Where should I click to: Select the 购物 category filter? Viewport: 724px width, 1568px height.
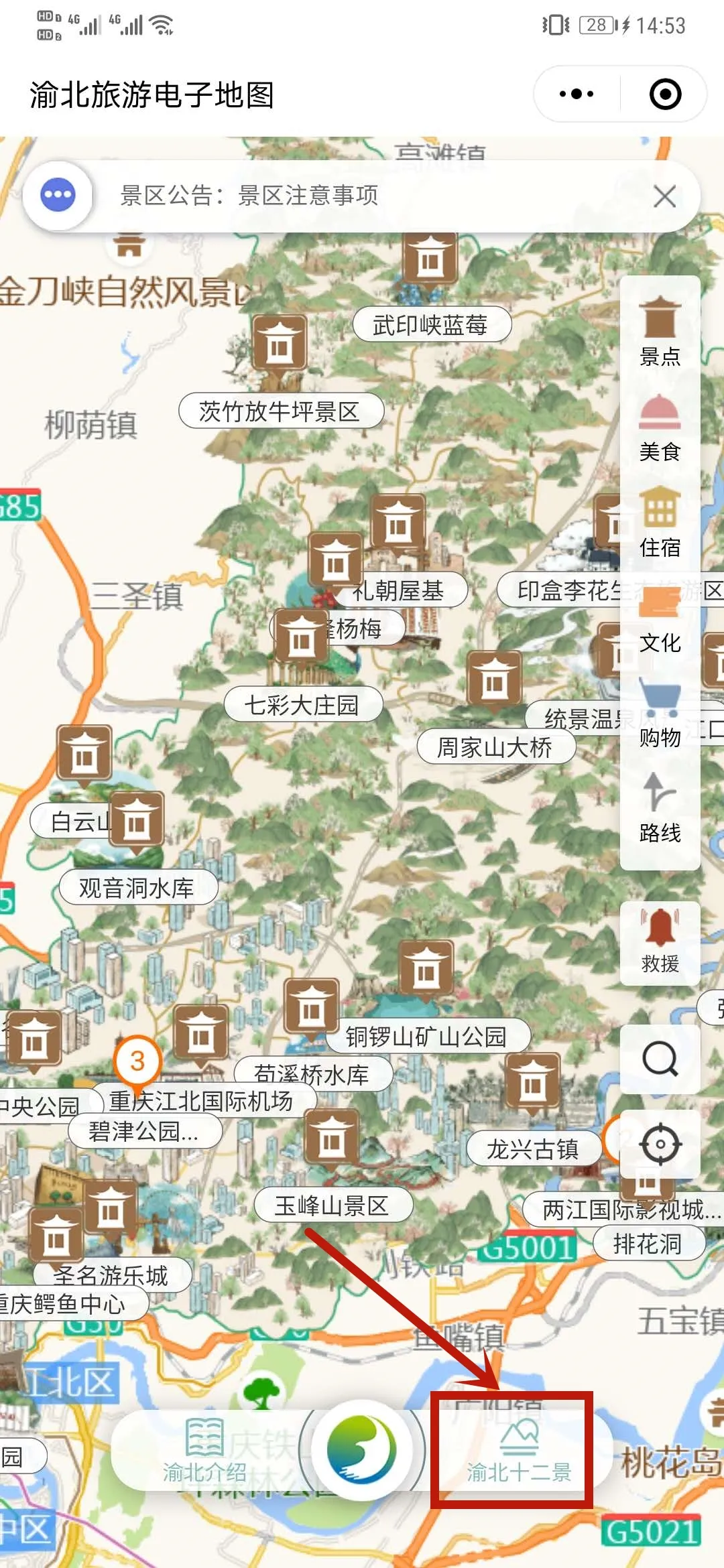660,714
